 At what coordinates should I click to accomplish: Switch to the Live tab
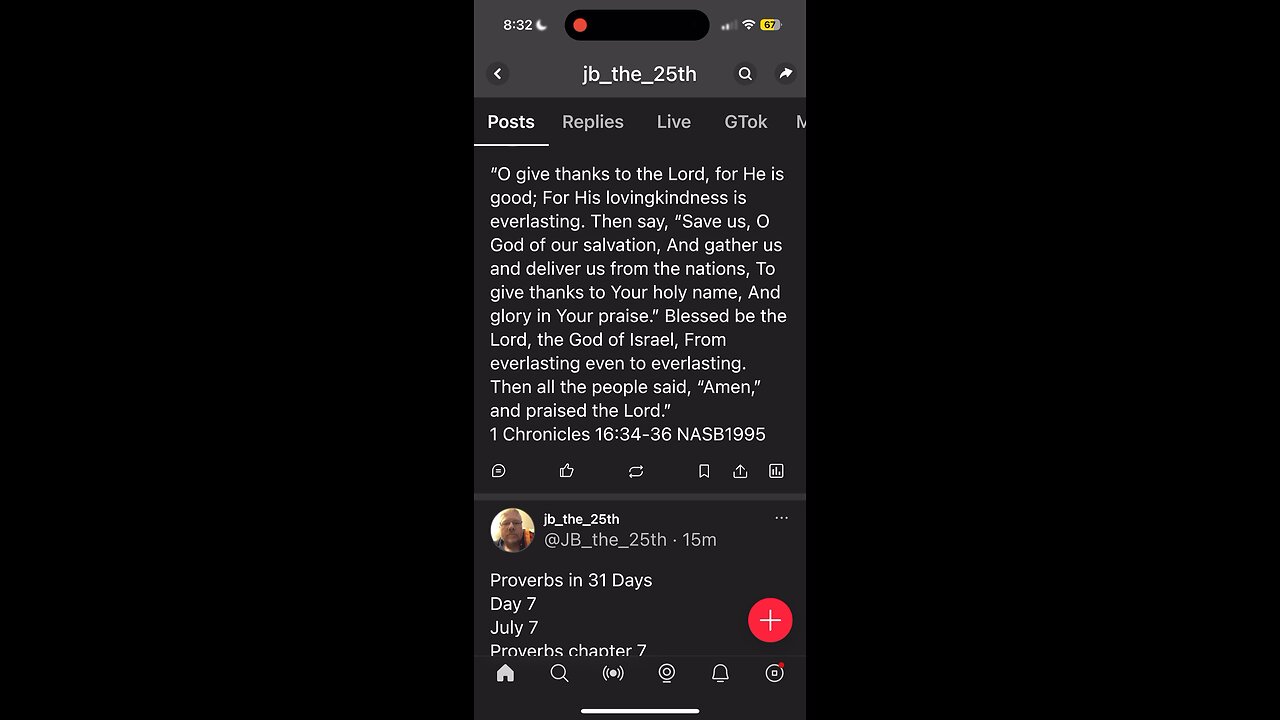pos(673,122)
